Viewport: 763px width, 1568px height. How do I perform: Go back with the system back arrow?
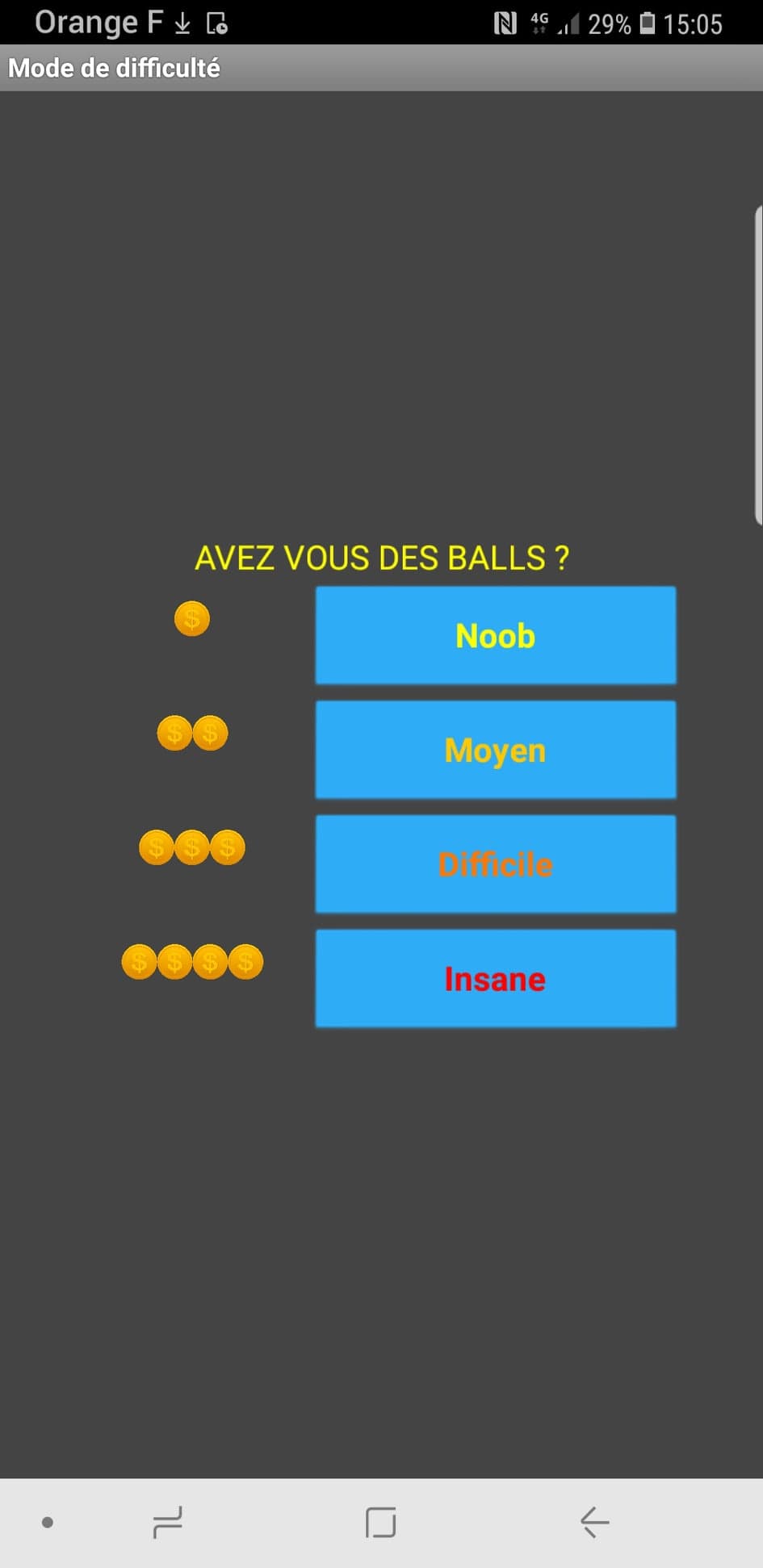click(x=594, y=1522)
